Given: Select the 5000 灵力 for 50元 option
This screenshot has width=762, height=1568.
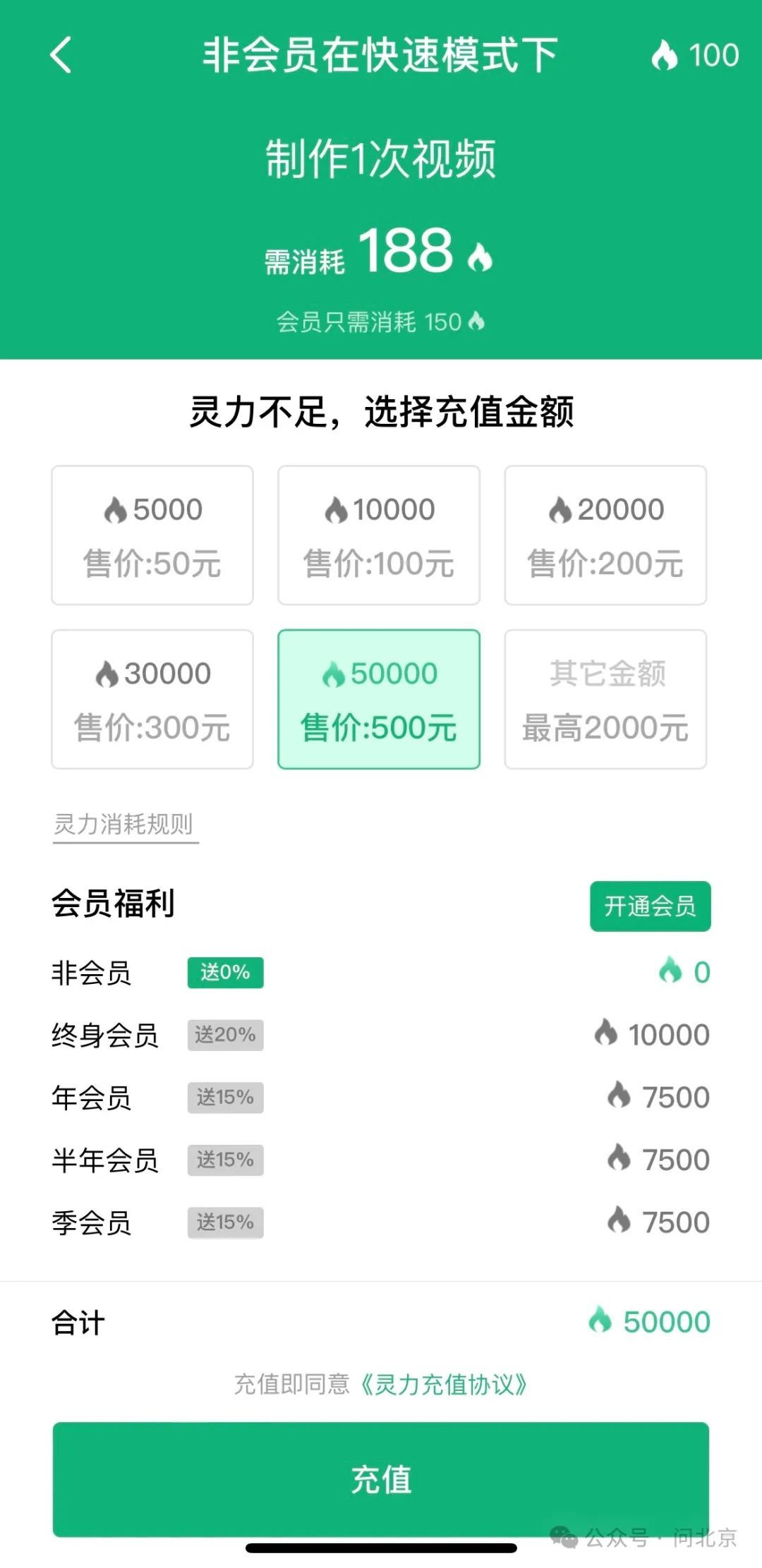Looking at the screenshot, I should tap(152, 535).
